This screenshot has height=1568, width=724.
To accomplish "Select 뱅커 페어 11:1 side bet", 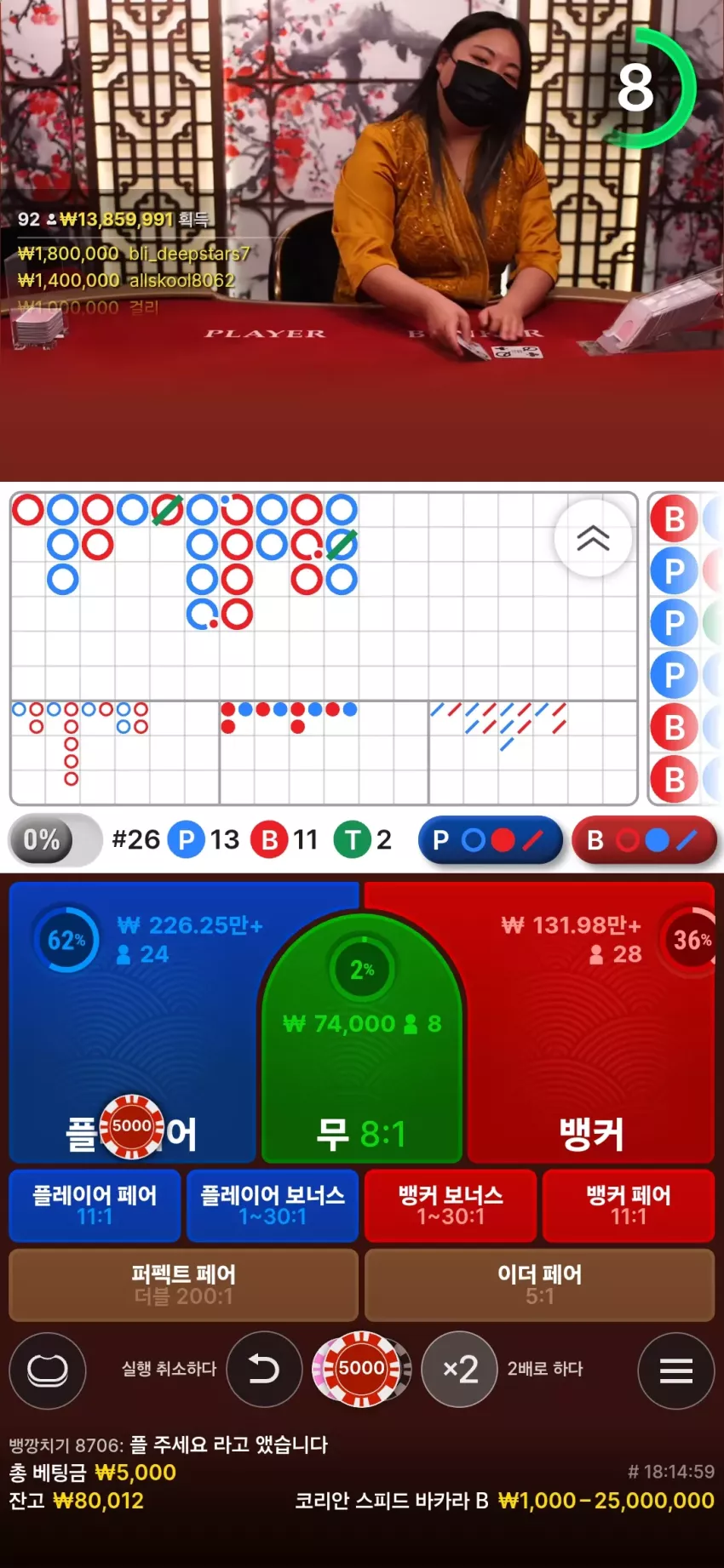I will coord(629,1205).
